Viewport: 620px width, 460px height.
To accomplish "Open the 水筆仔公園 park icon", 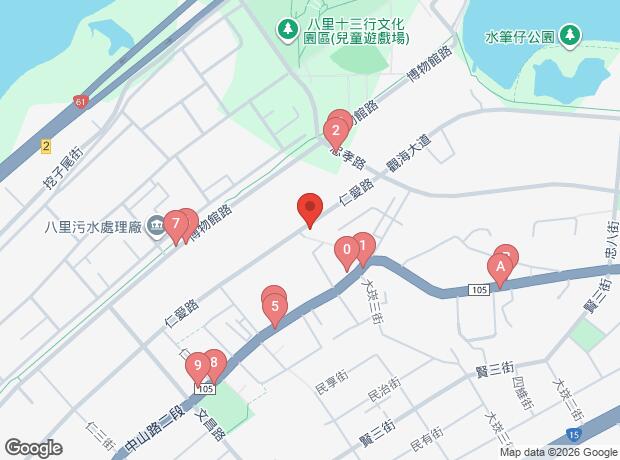I will 569,36.
